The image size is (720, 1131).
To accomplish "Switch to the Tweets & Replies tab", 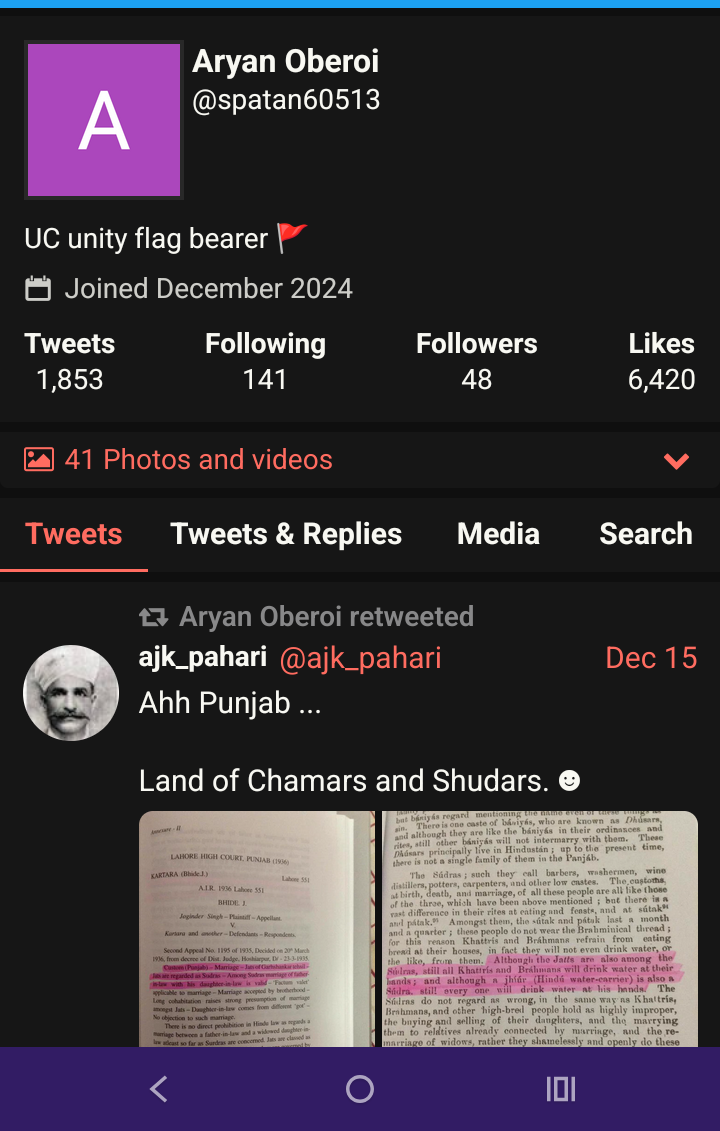I will point(286,534).
